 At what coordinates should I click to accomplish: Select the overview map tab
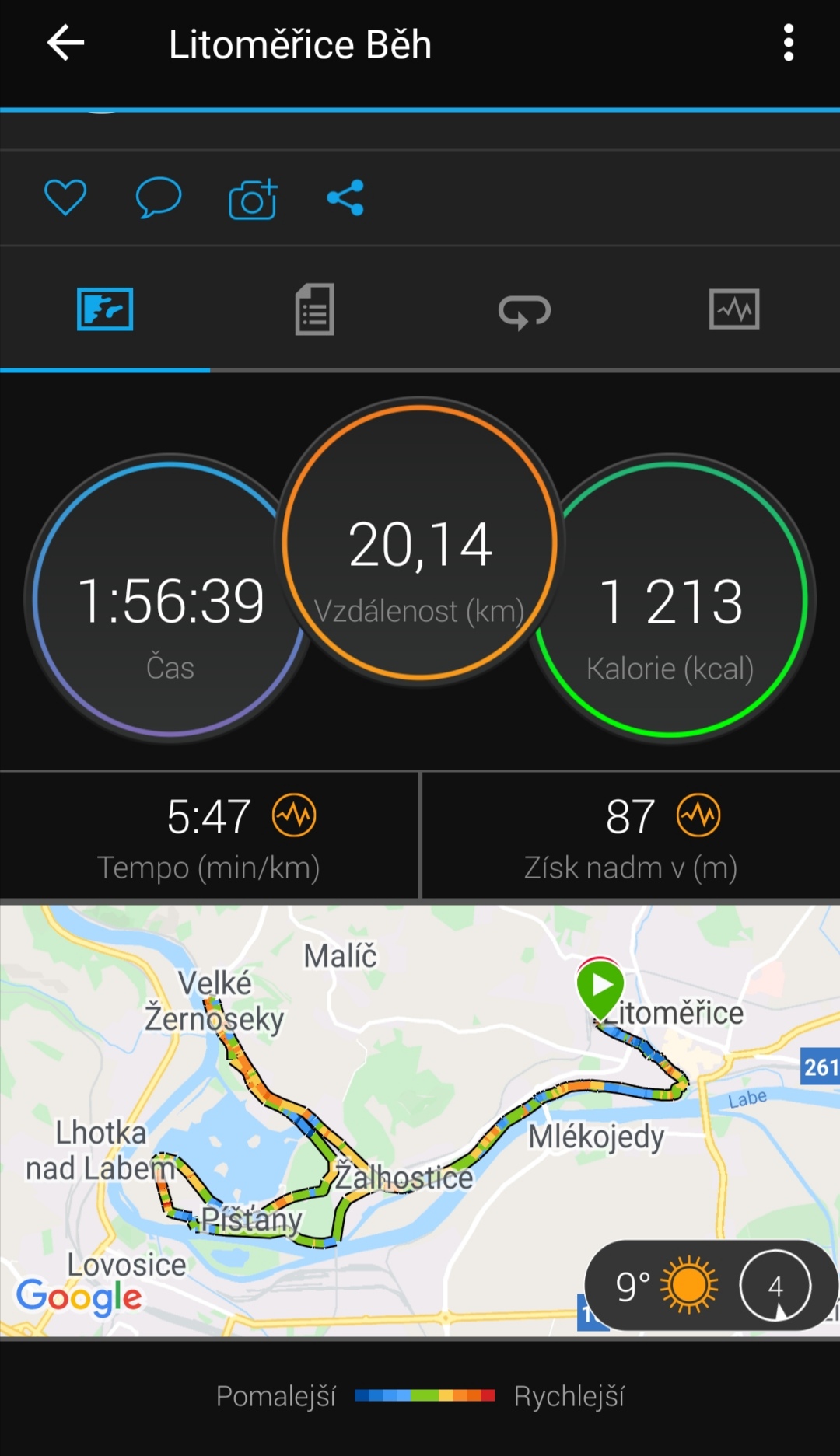[x=105, y=309]
